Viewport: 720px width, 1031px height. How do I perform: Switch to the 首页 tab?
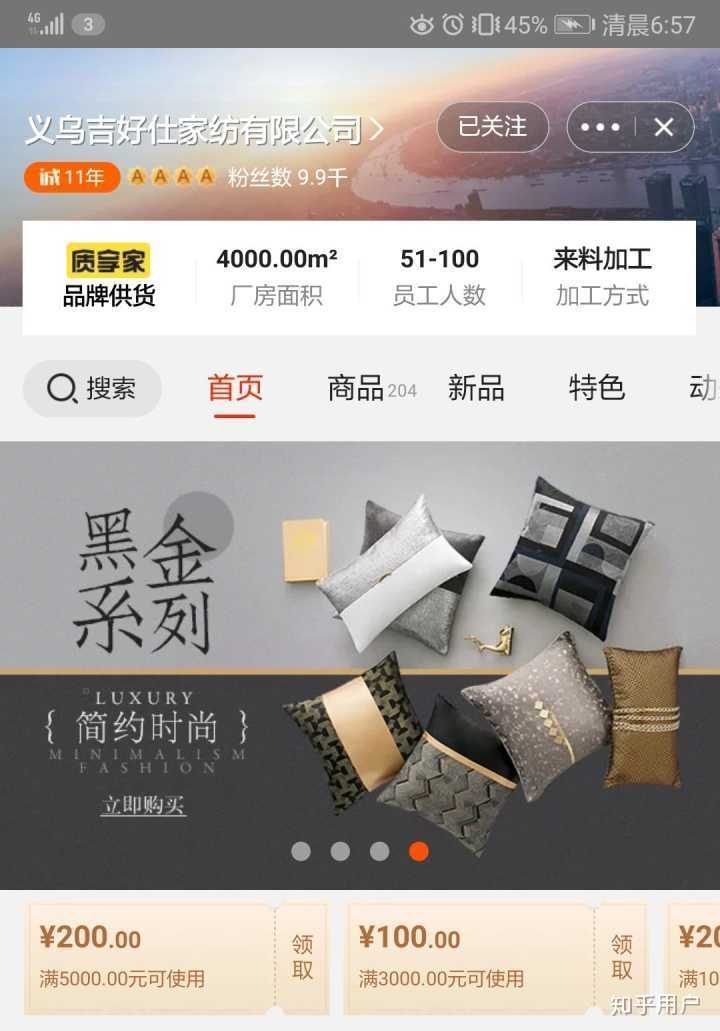point(235,388)
